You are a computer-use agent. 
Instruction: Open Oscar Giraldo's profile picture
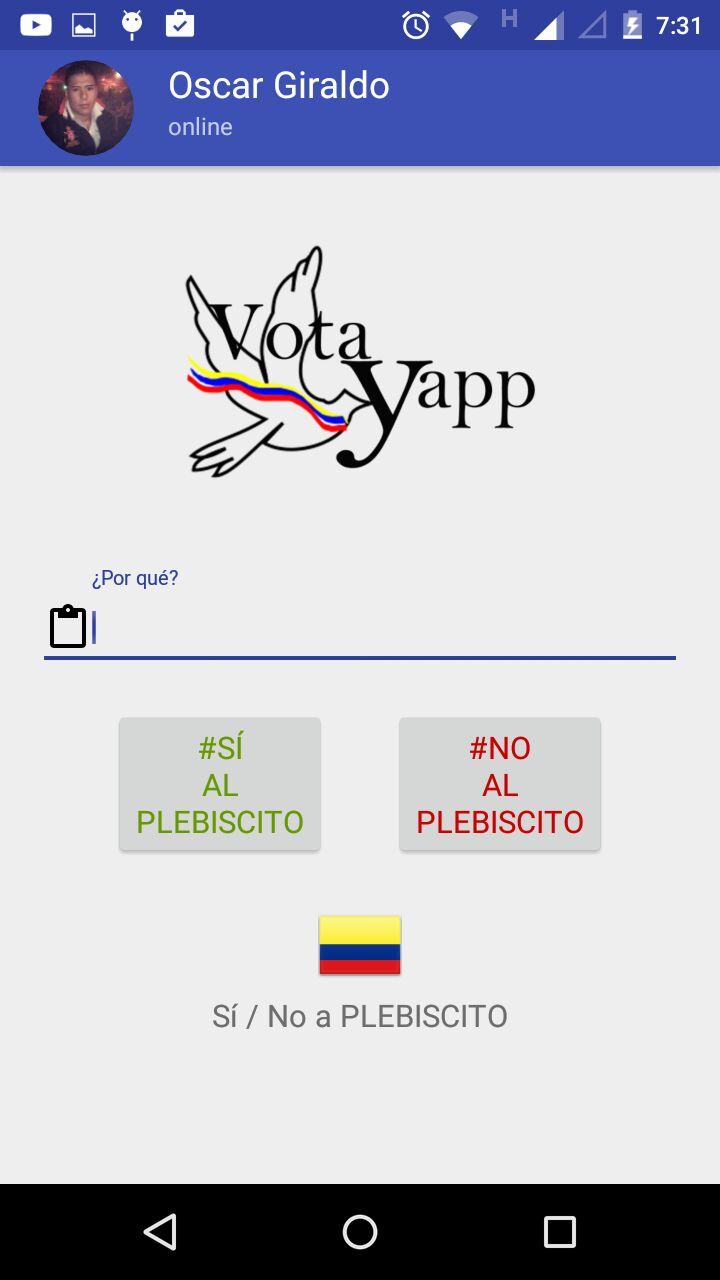pos(86,108)
